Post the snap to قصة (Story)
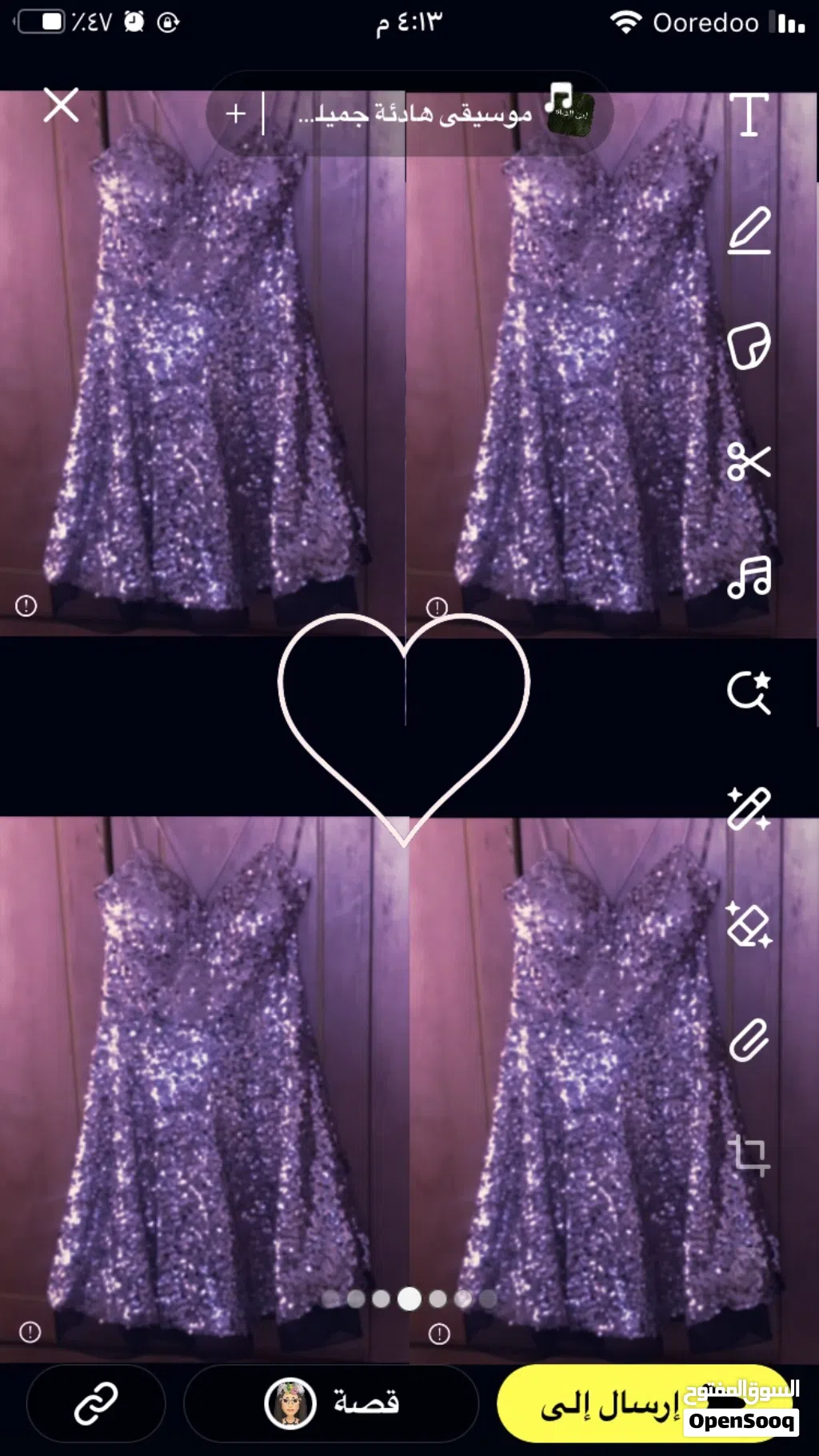This screenshot has height=1456, width=819. [331, 1403]
